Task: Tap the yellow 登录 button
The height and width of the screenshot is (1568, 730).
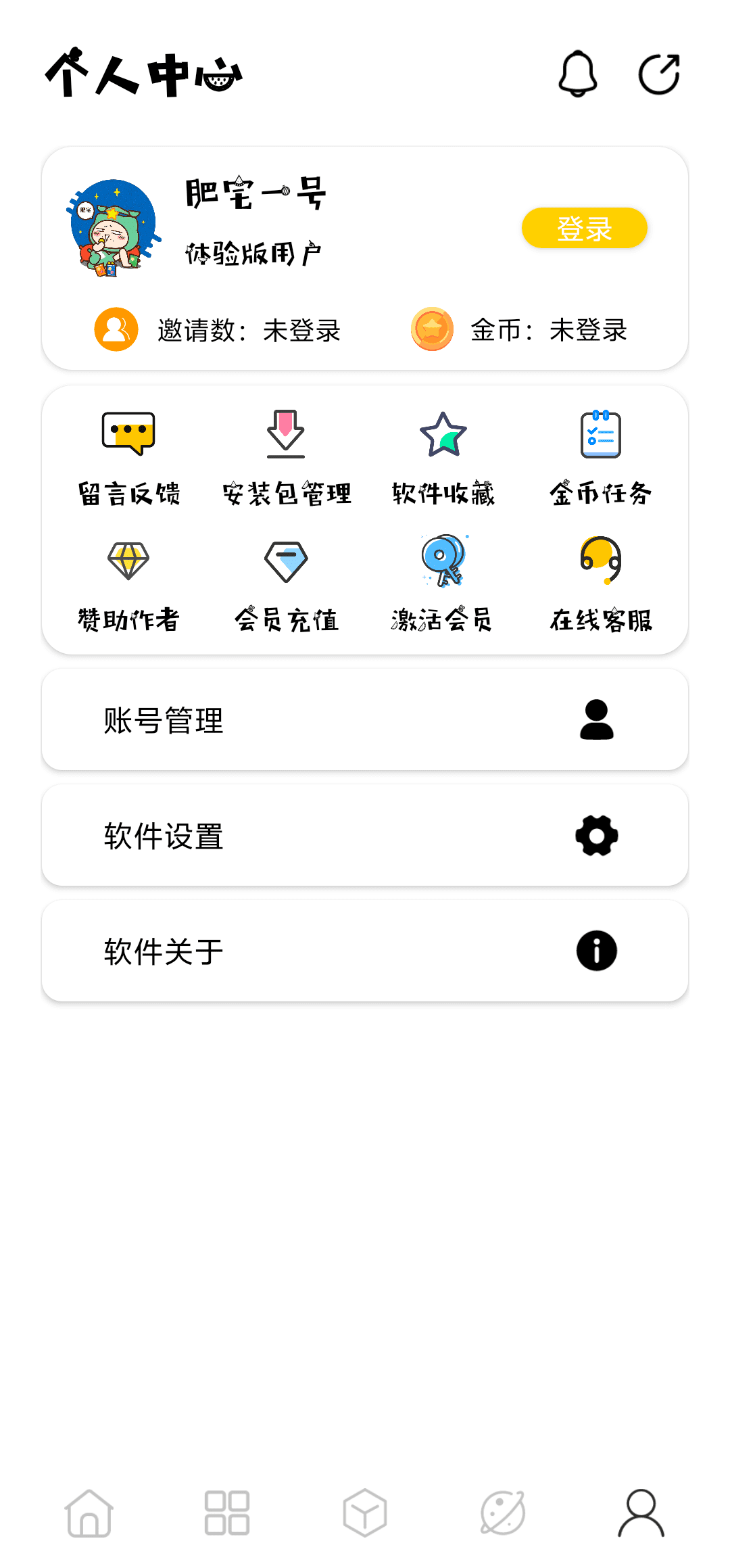Action: [x=584, y=229]
